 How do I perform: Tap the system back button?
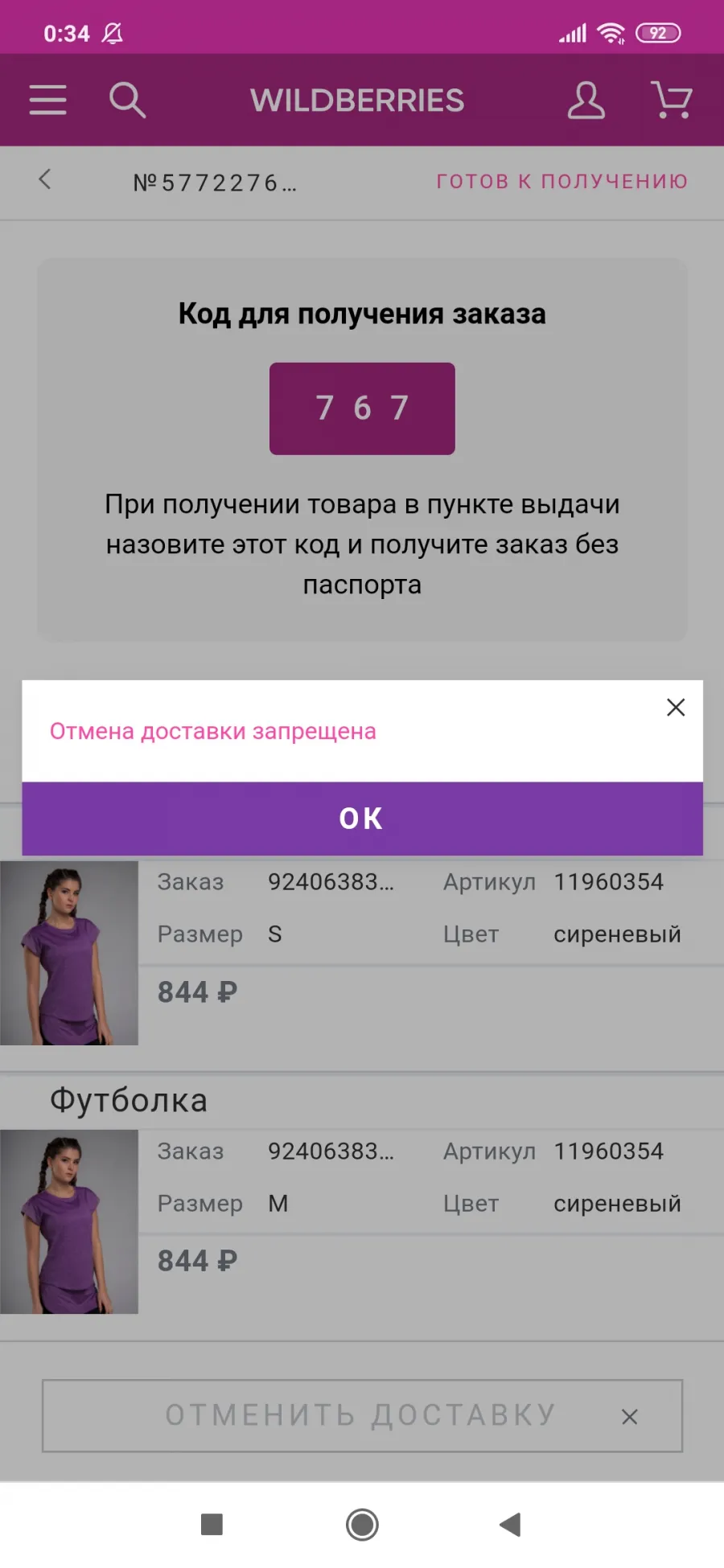510,1525
